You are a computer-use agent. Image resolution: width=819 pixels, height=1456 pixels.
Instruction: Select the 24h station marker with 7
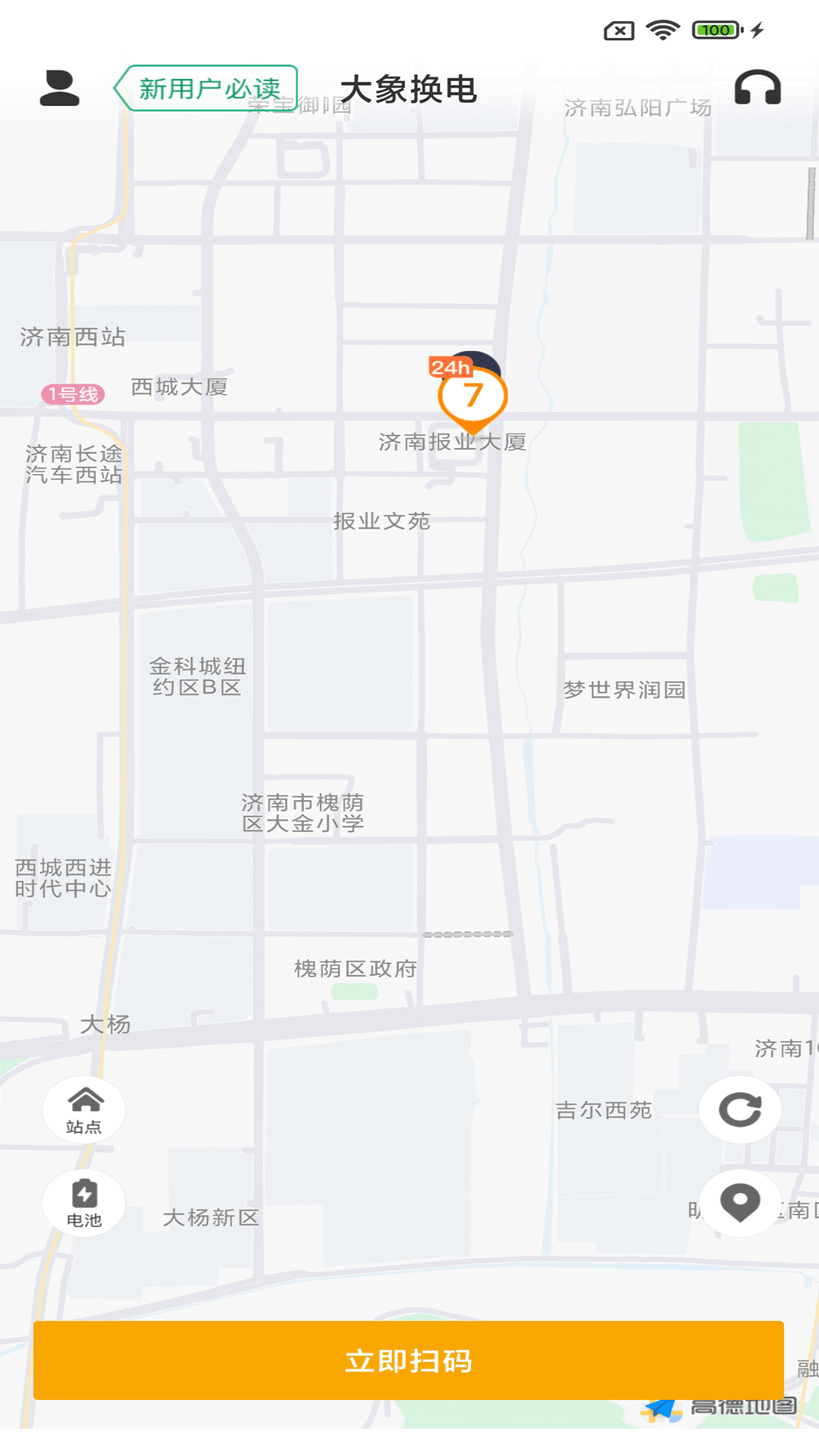point(472,394)
